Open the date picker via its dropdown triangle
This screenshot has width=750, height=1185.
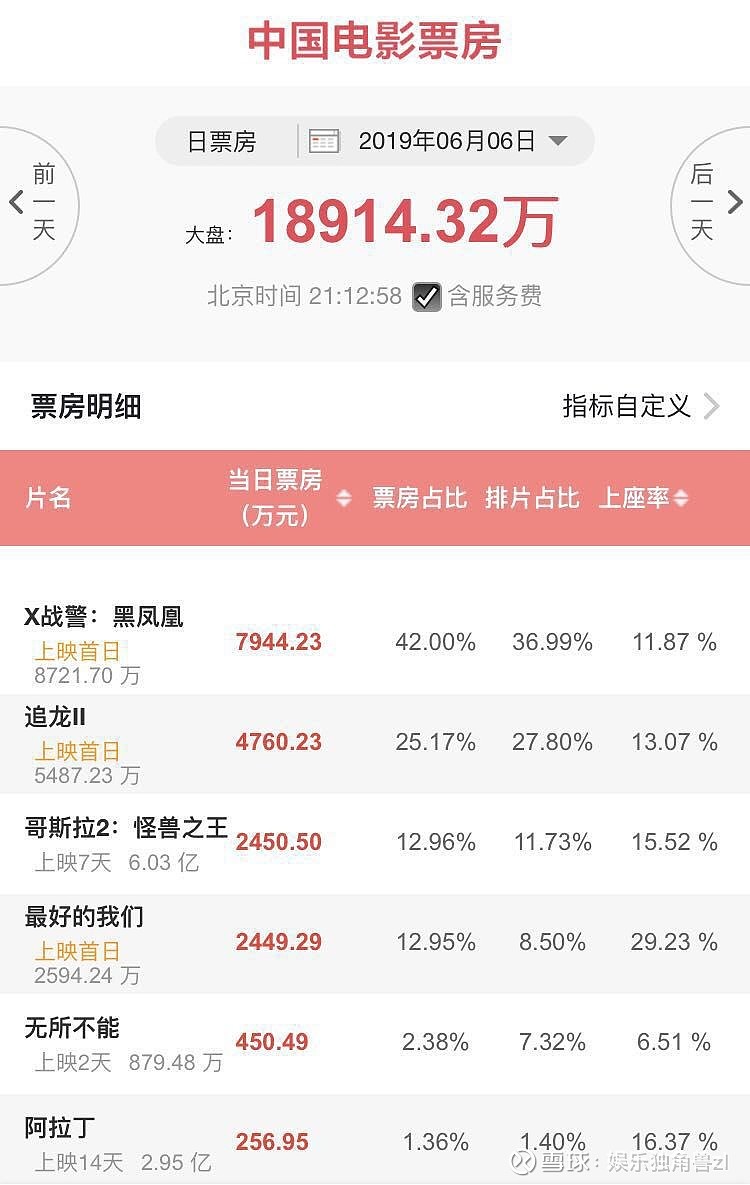(x=556, y=142)
